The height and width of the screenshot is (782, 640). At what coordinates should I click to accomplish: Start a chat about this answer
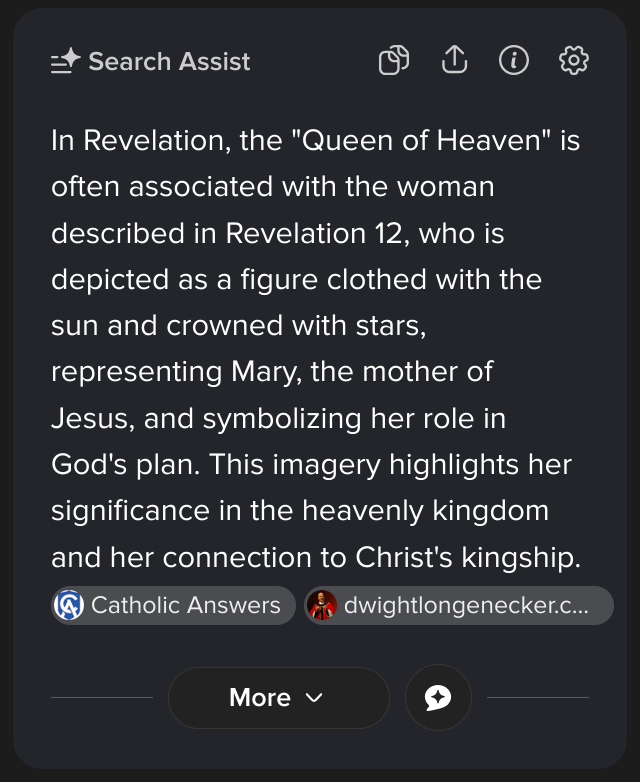pyautogui.click(x=438, y=698)
